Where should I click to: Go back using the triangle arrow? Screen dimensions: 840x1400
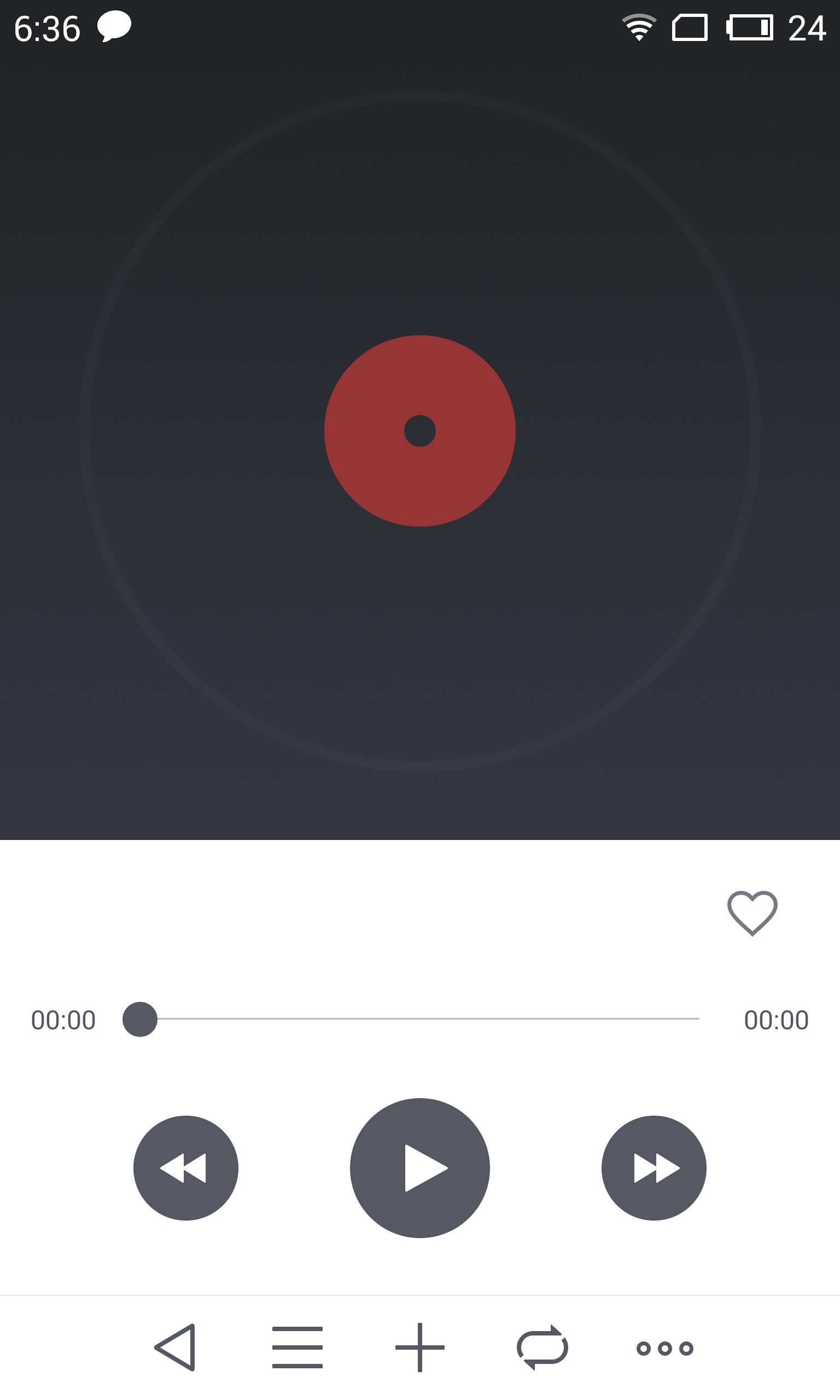coord(175,1347)
